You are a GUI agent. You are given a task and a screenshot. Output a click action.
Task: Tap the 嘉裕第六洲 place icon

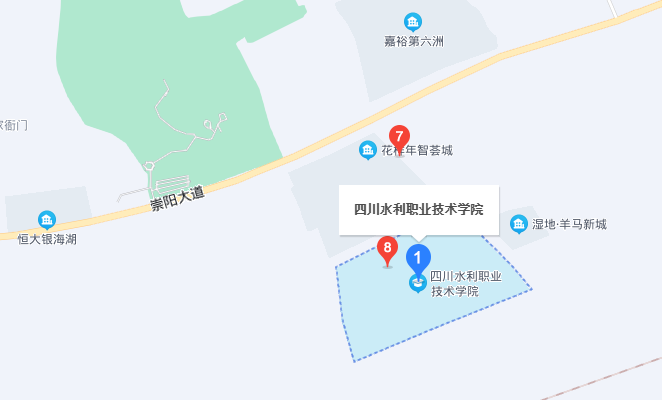pos(412,22)
